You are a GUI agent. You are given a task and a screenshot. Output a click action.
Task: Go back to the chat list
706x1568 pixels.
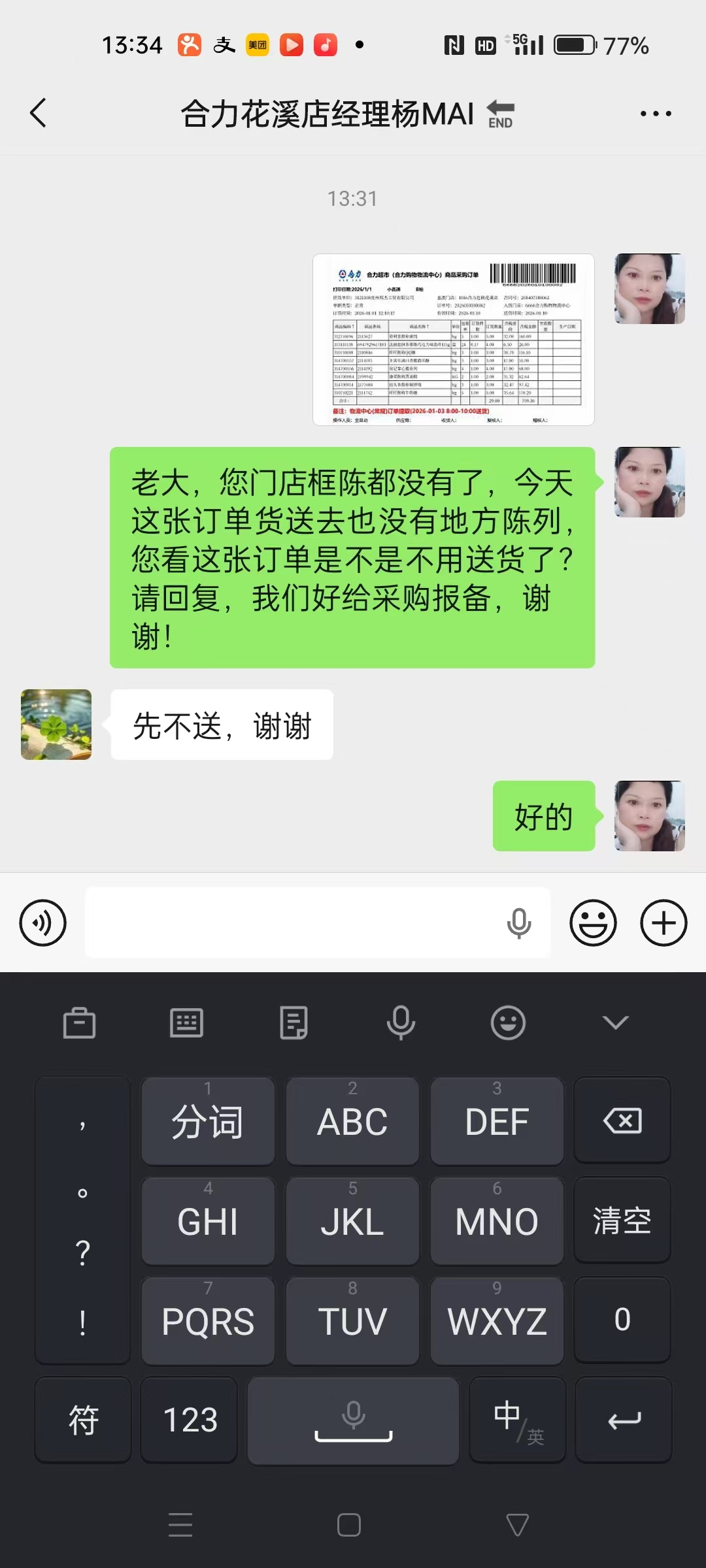click(x=39, y=113)
